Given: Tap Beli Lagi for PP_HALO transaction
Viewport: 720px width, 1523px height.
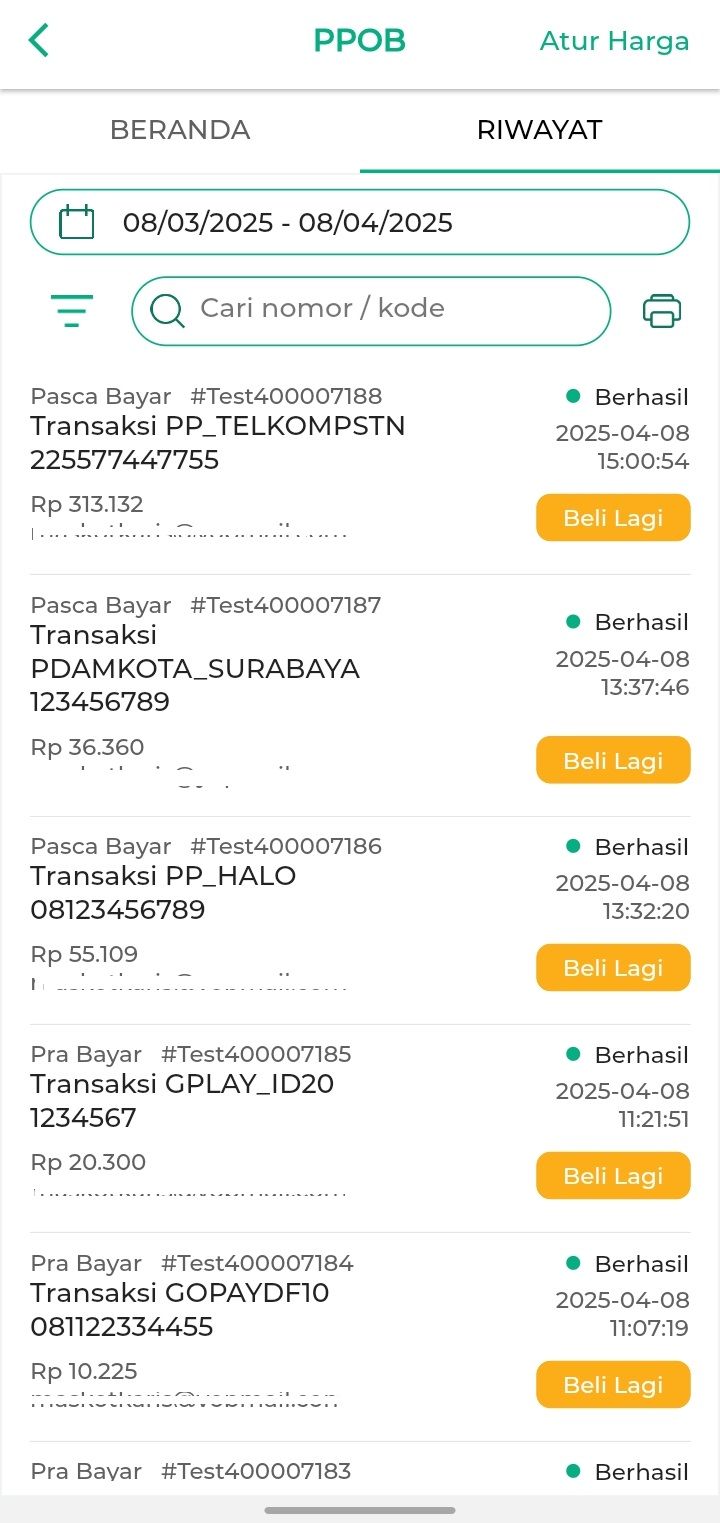Looking at the screenshot, I should coord(613,968).
